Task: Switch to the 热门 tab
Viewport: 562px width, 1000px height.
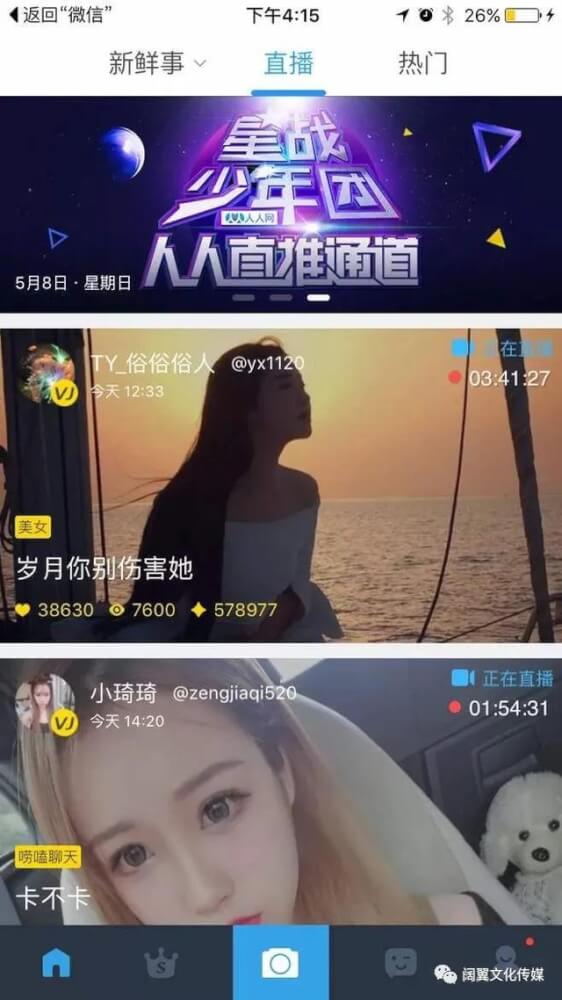Action: tap(423, 63)
